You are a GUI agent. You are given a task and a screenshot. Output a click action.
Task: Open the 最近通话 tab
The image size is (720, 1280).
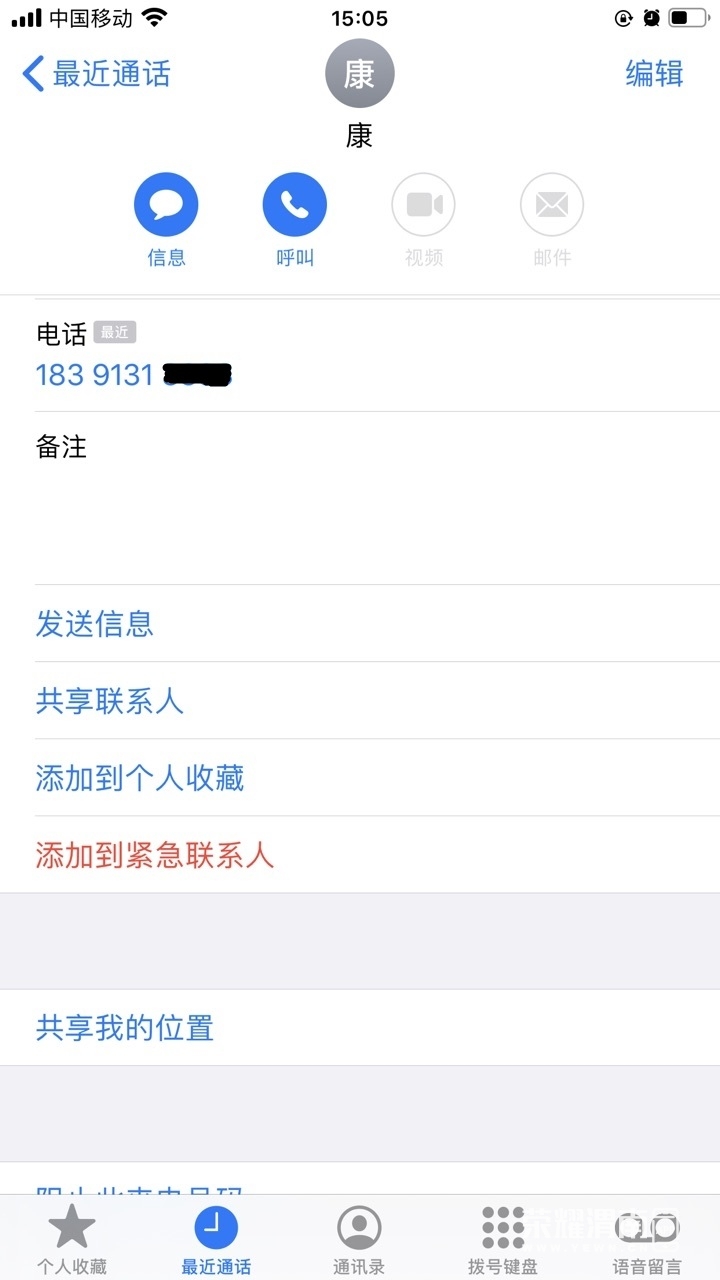pos(216,1238)
